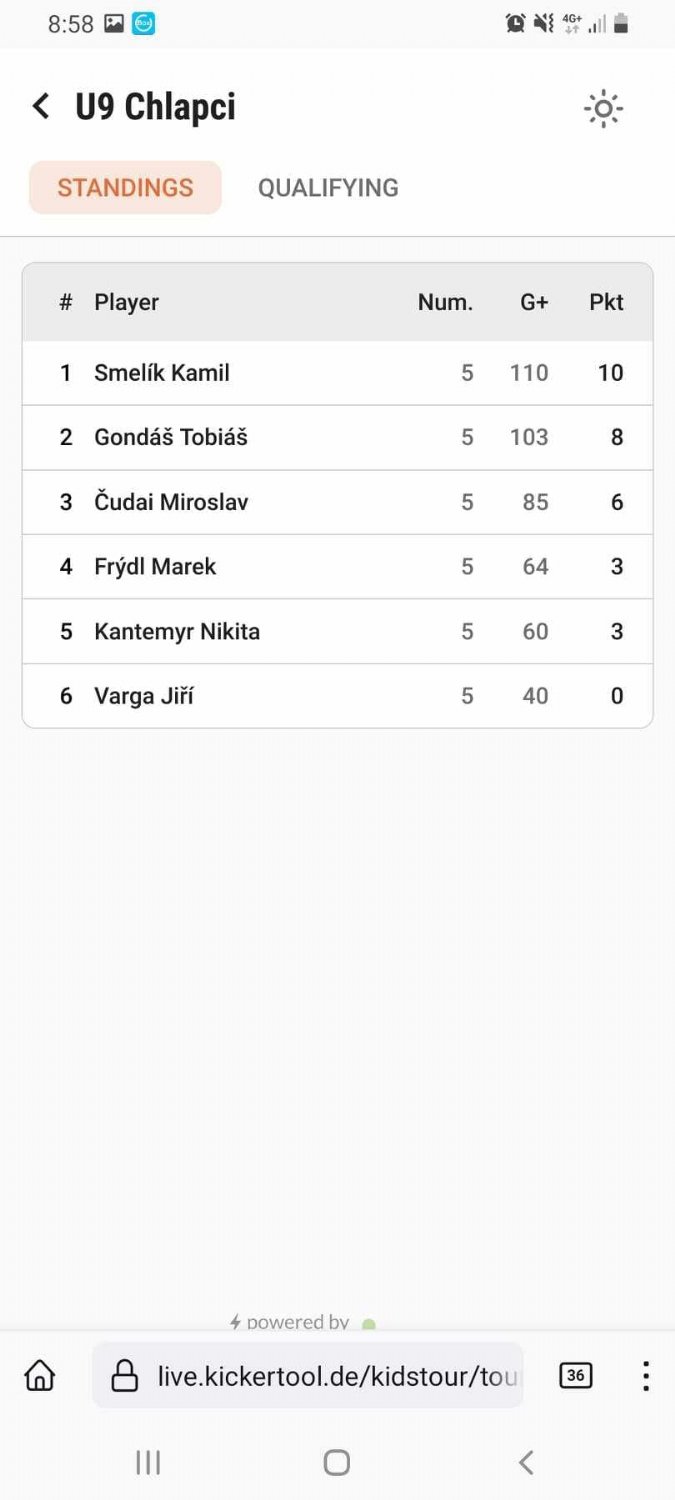Image resolution: width=675 pixels, height=1500 pixels.
Task: Open the browser tab switcher showing 36
Action: pos(575,1376)
